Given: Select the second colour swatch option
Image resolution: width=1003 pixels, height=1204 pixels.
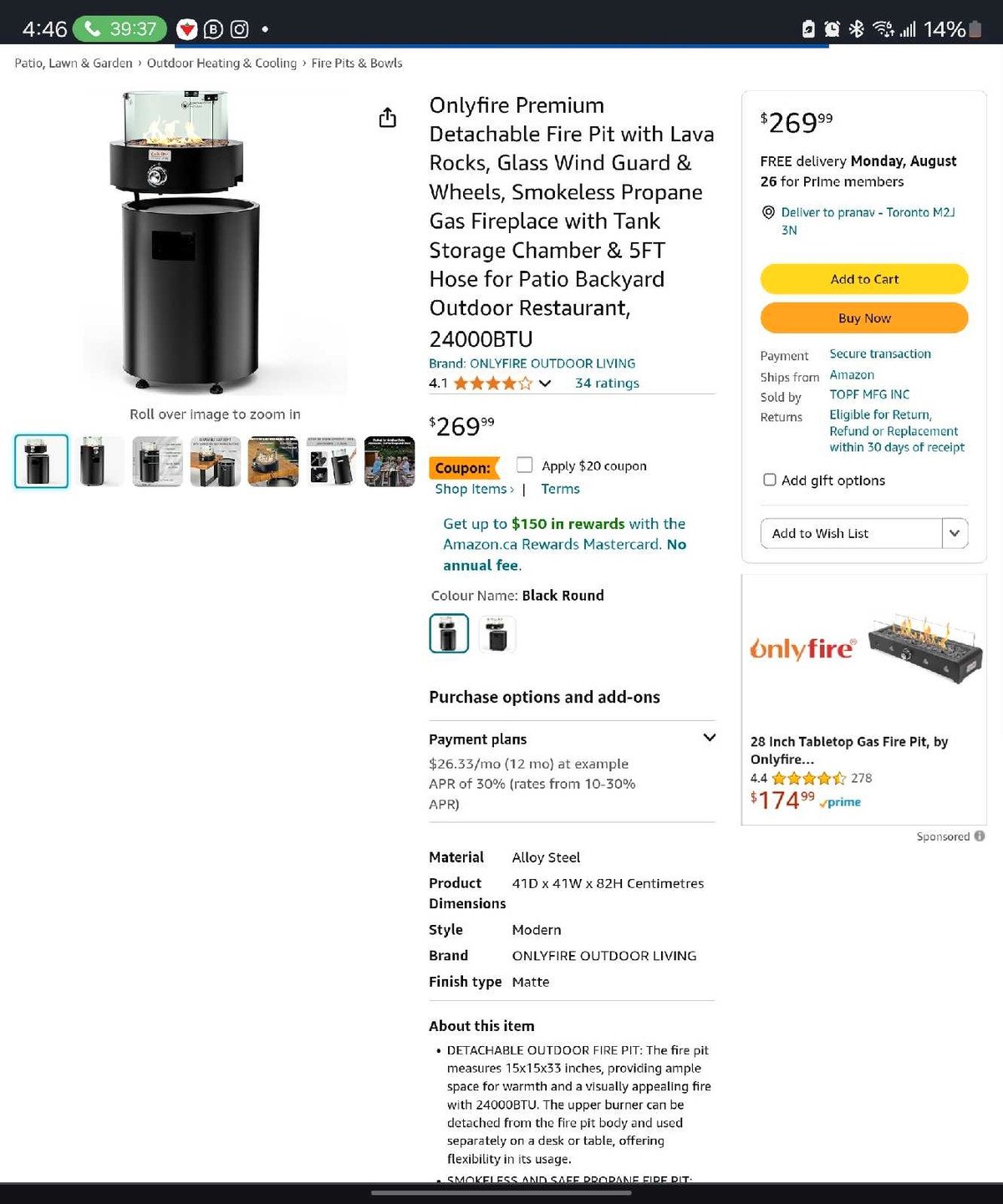Looking at the screenshot, I should [x=496, y=633].
